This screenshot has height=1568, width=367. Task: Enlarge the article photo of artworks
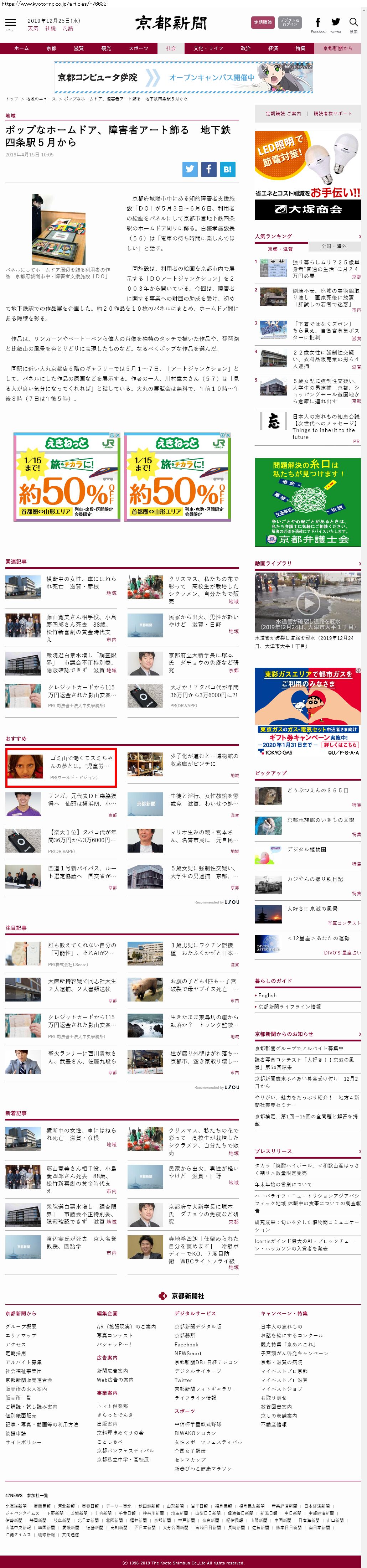(50, 229)
